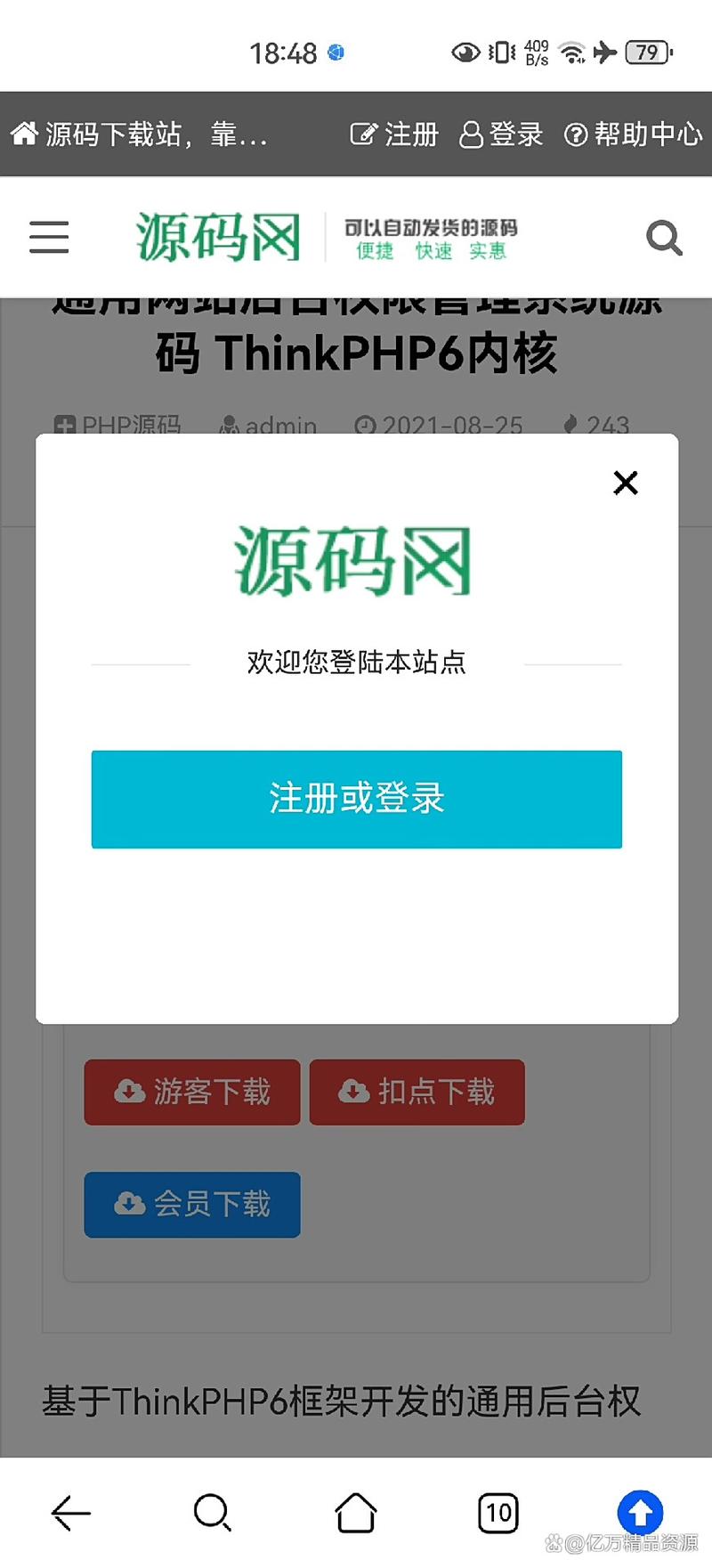Tap the red 扣点下载 download button
The width and height of the screenshot is (712, 1568).
pyautogui.click(x=417, y=1092)
